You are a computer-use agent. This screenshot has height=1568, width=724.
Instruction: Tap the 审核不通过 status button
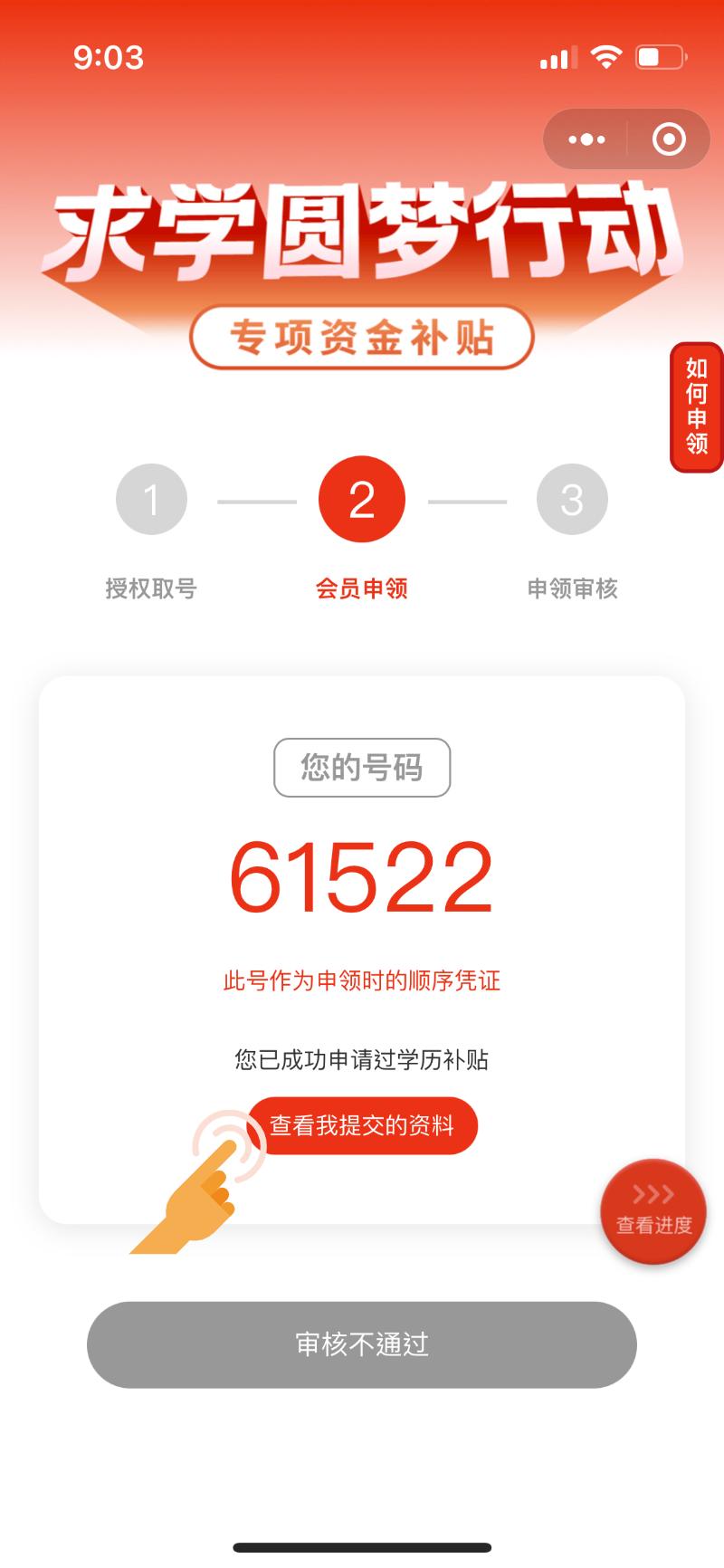[362, 1344]
